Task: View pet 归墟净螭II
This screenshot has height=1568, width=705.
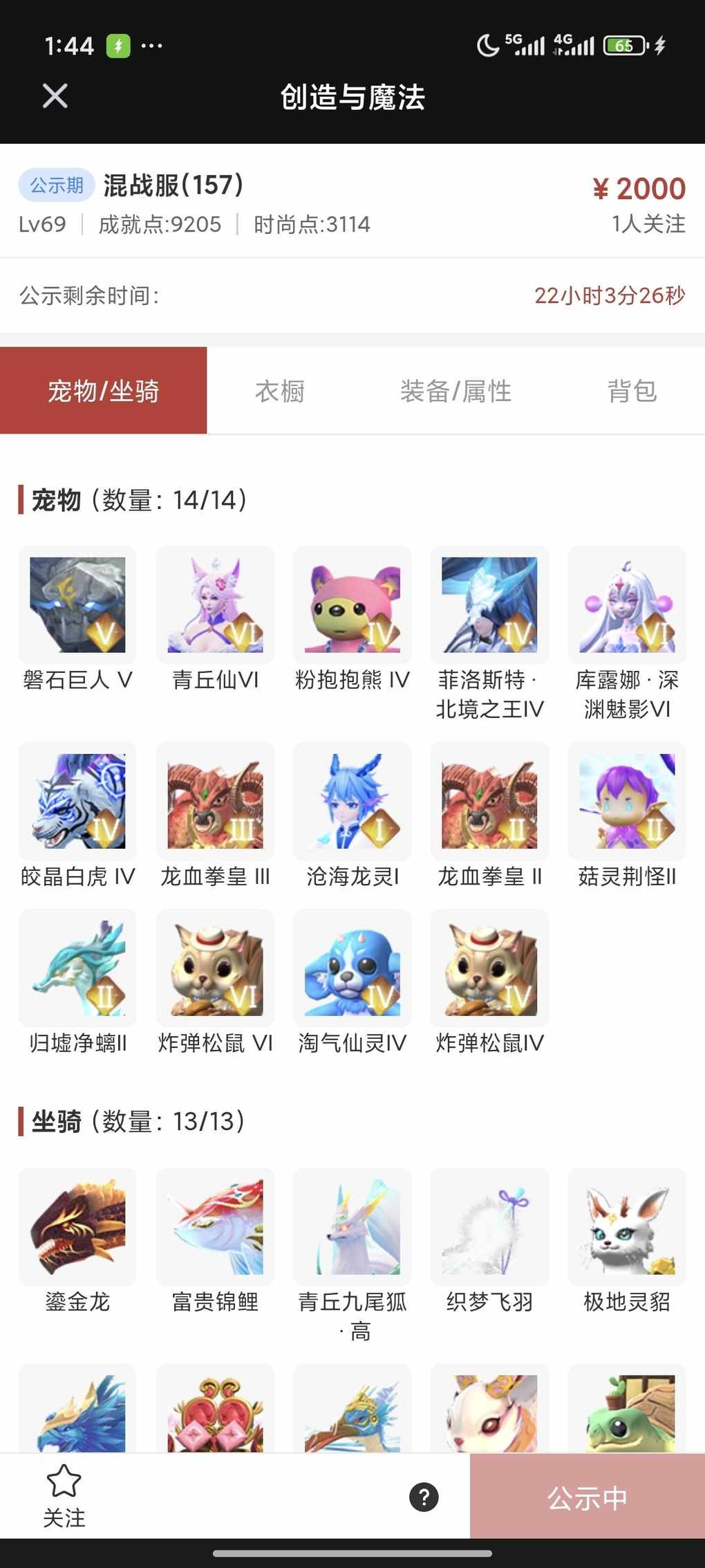Action: click(x=77, y=968)
